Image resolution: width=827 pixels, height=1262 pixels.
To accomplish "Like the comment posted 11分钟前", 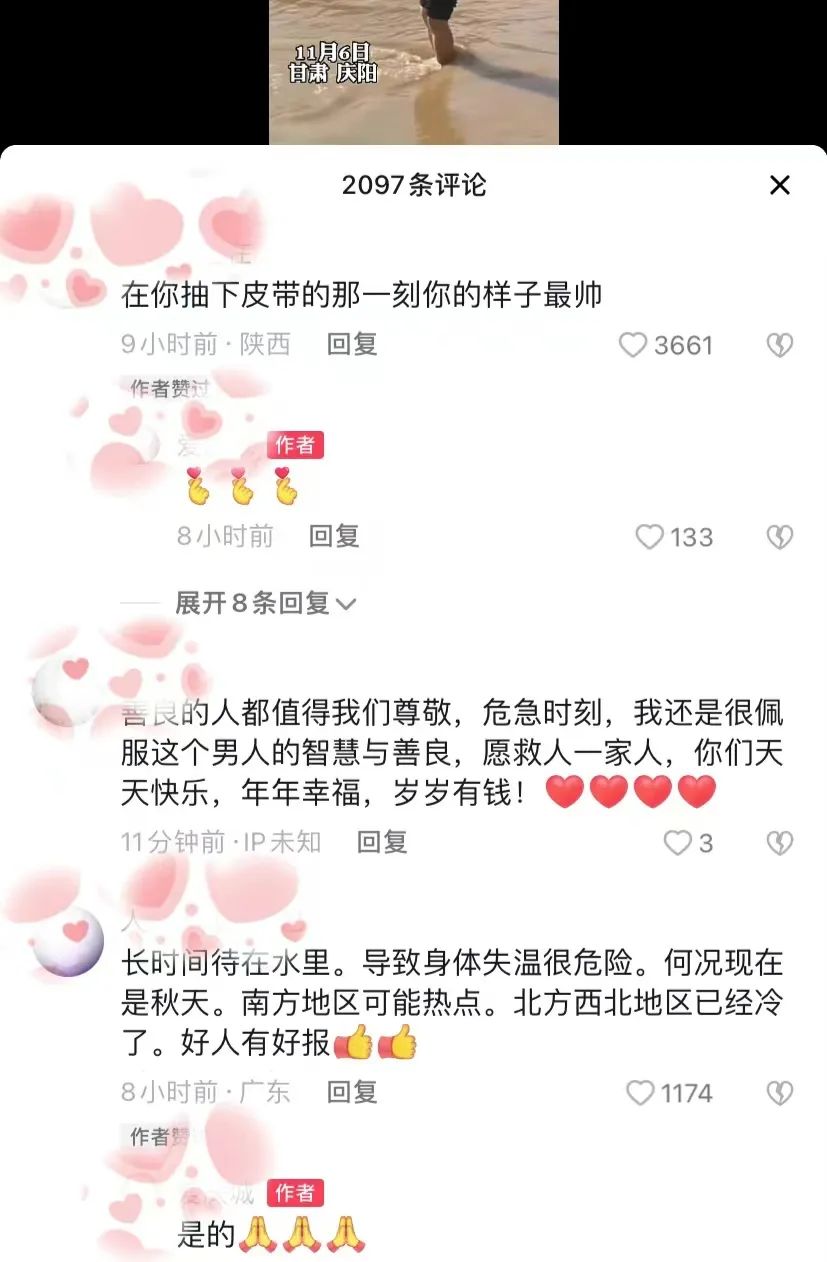I will [678, 843].
